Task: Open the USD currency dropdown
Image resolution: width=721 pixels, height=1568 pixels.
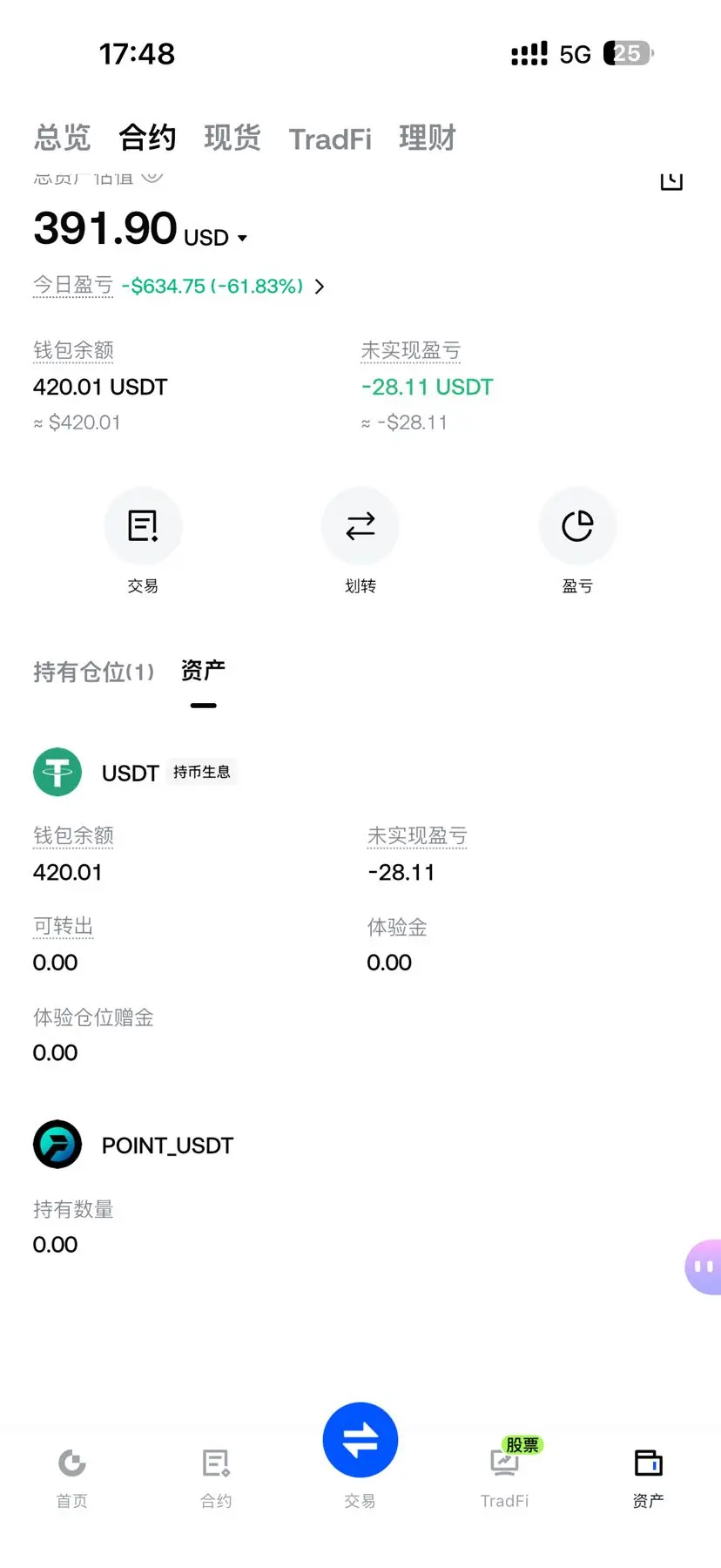Action: point(216,238)
